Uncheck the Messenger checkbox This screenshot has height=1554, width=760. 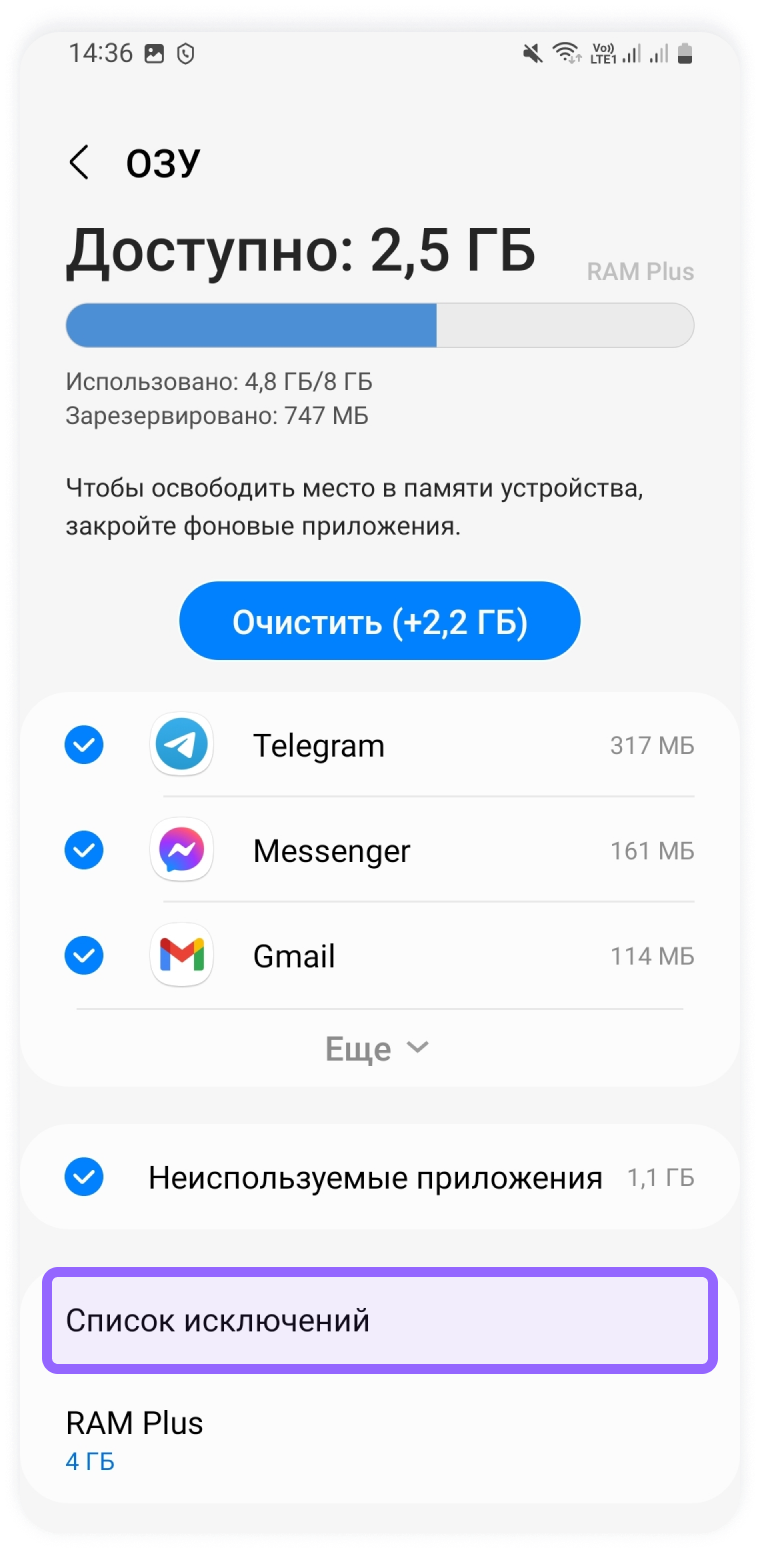[84, 851]
